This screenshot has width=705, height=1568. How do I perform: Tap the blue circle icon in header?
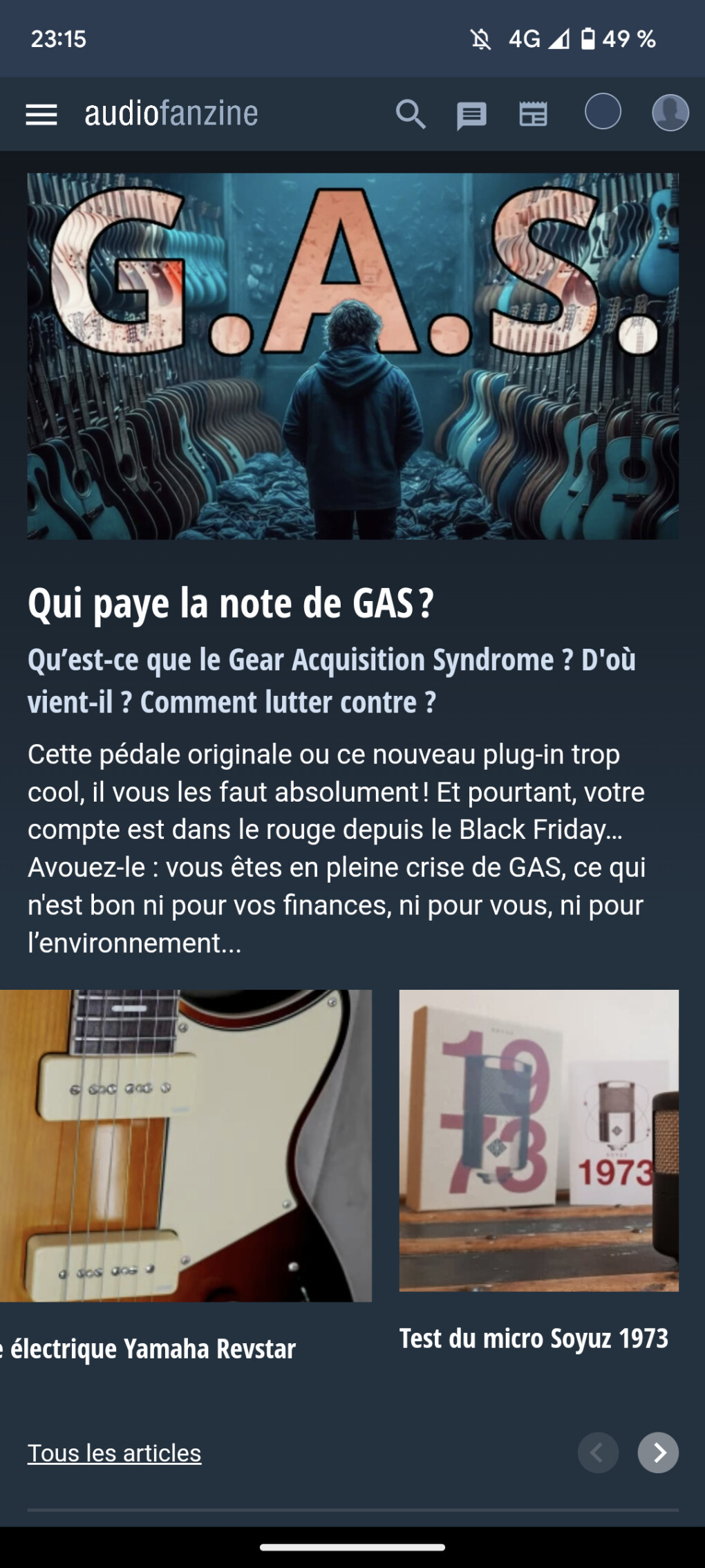click(603, 111)
